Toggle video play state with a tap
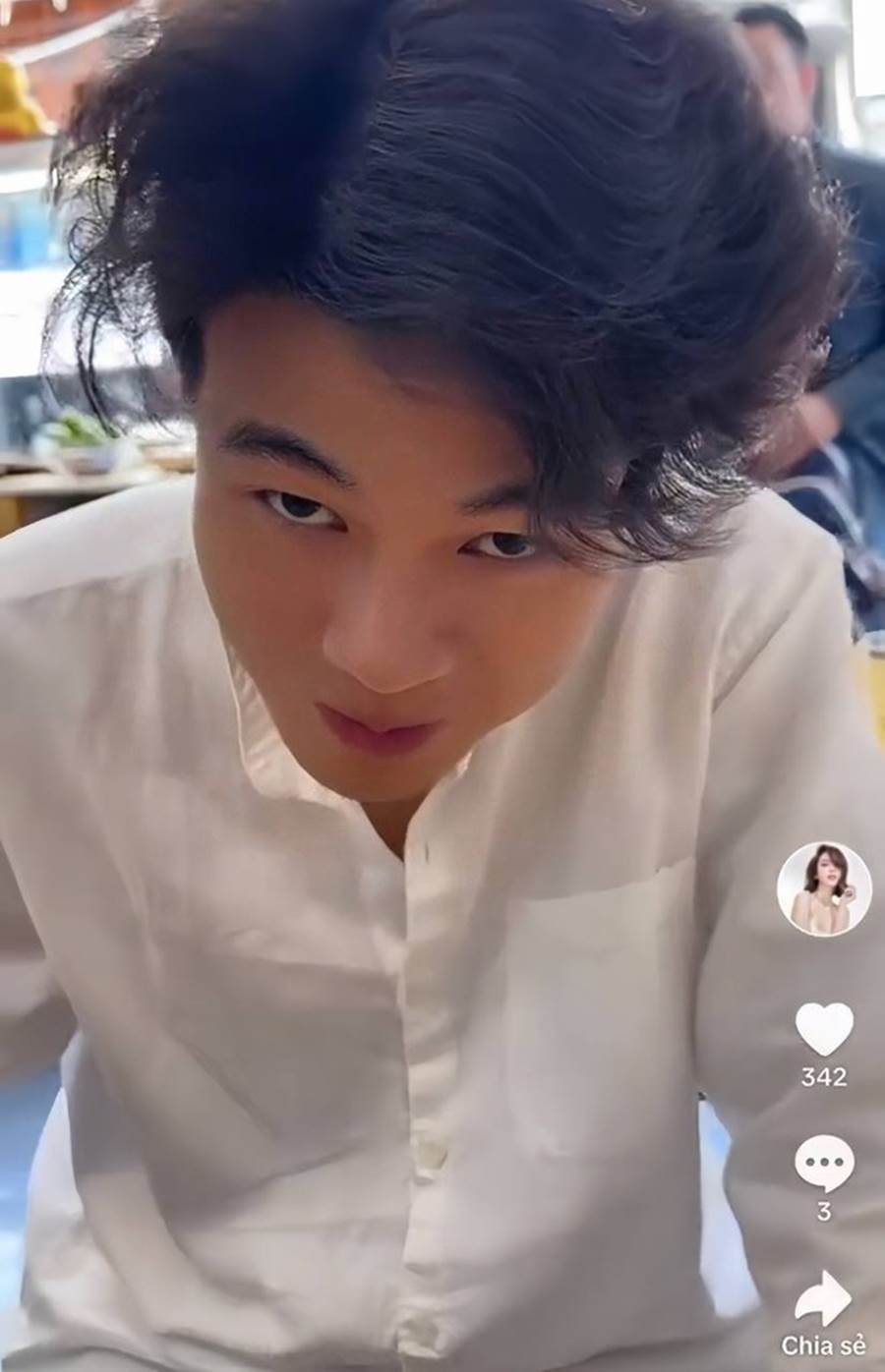885x1372 pixels. [393, 688]
